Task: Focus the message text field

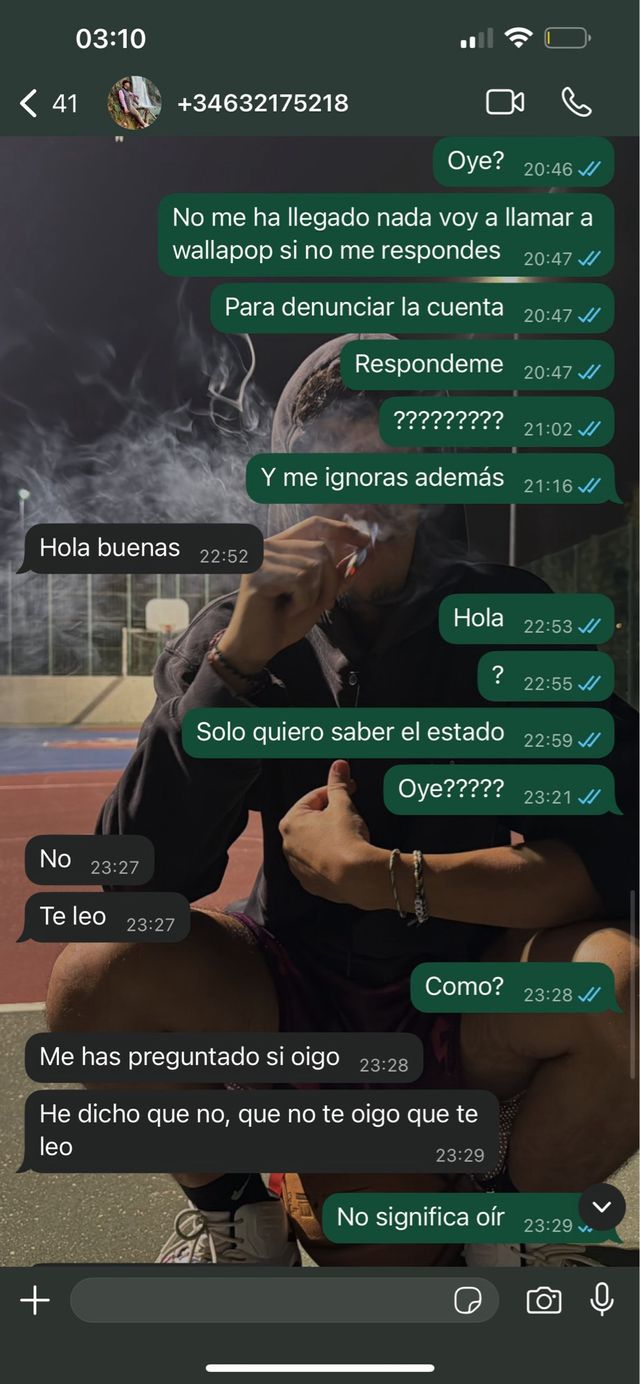Action: (260, 1300)
